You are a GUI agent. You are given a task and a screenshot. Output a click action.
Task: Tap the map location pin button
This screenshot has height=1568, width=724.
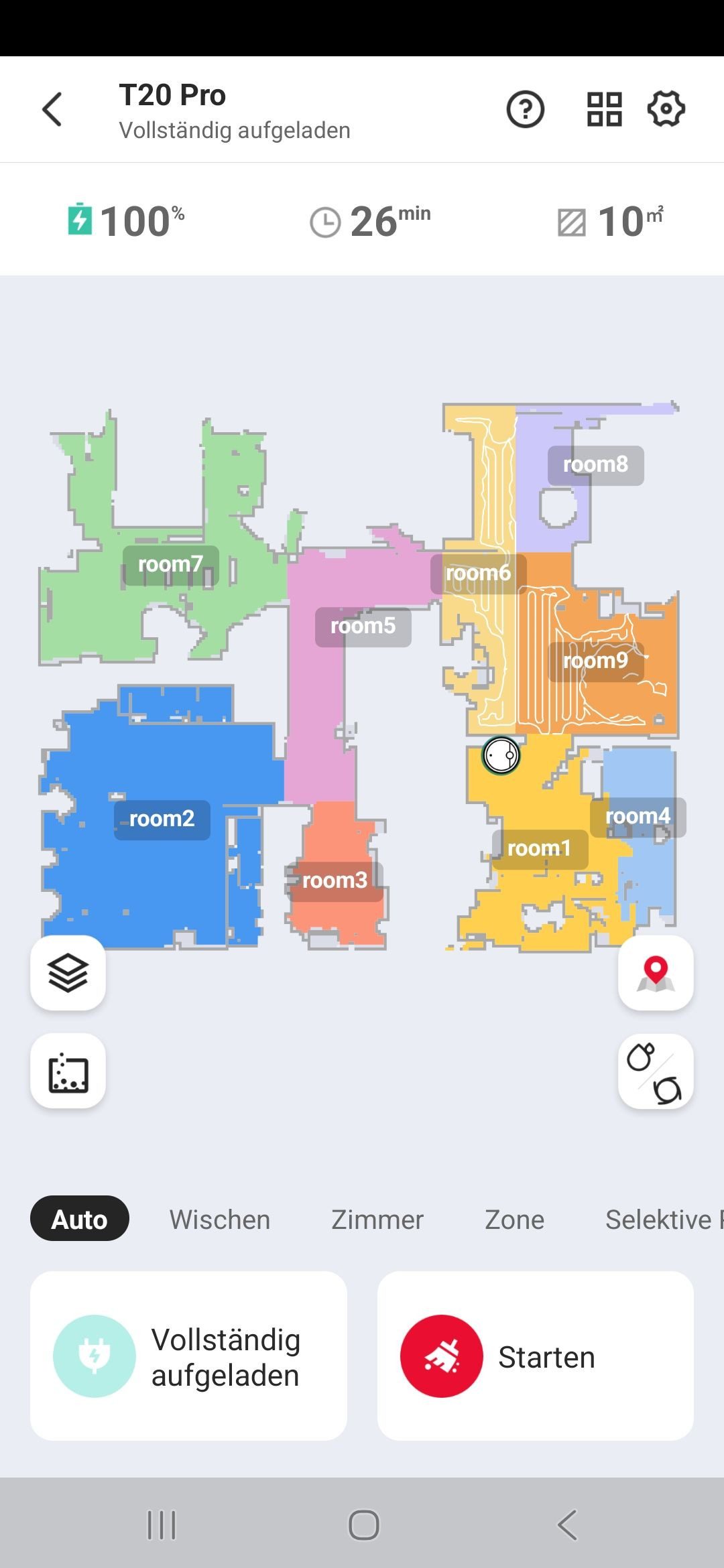tap(656, 972)
